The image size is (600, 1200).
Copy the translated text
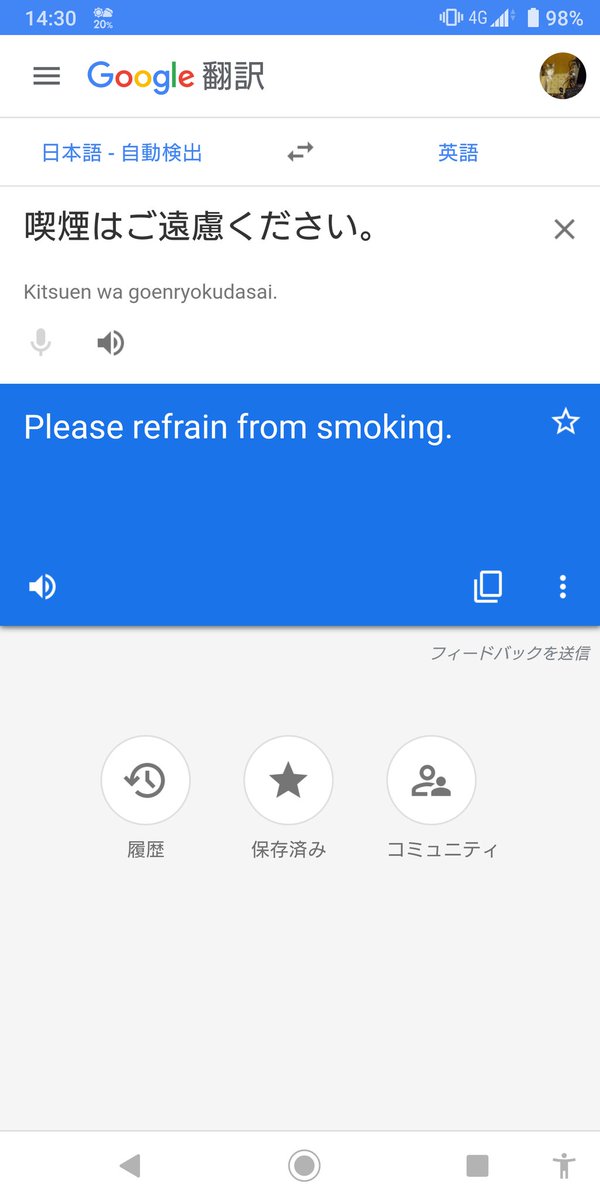pos(488,587)
